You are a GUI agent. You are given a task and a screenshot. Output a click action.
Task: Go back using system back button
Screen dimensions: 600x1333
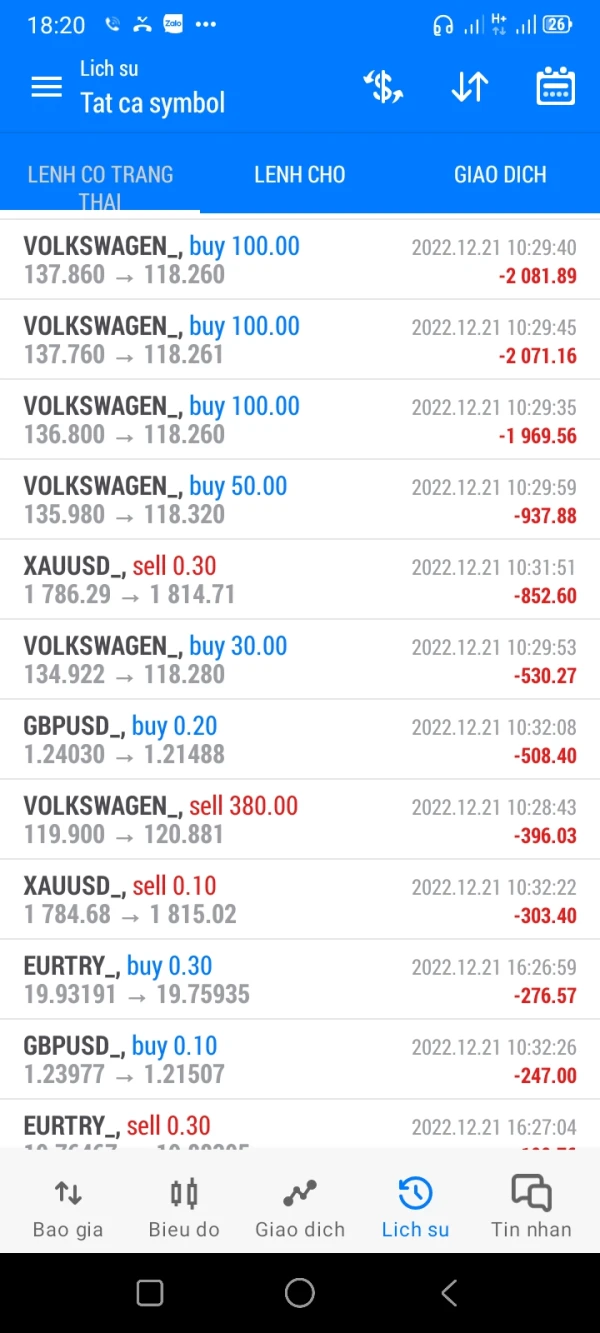[x=449, y=1293]
